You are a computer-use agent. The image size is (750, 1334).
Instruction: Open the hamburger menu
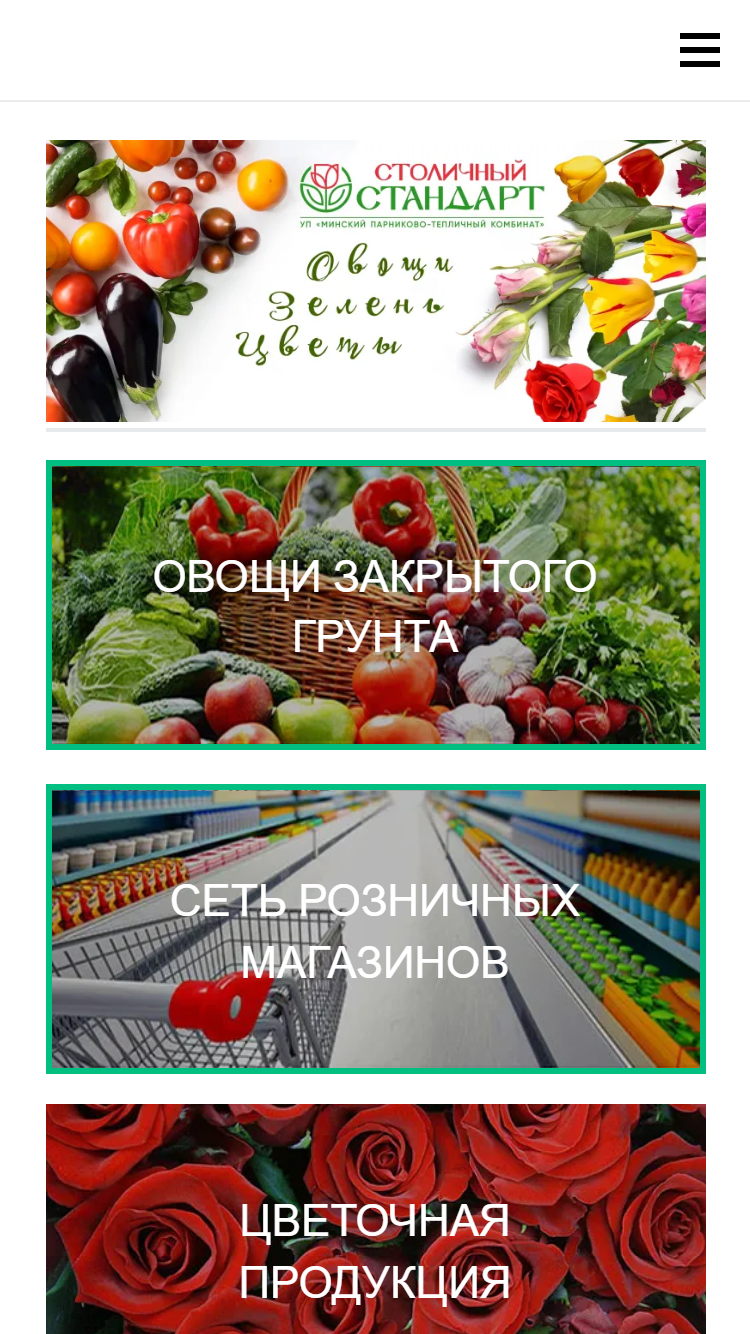700,50
